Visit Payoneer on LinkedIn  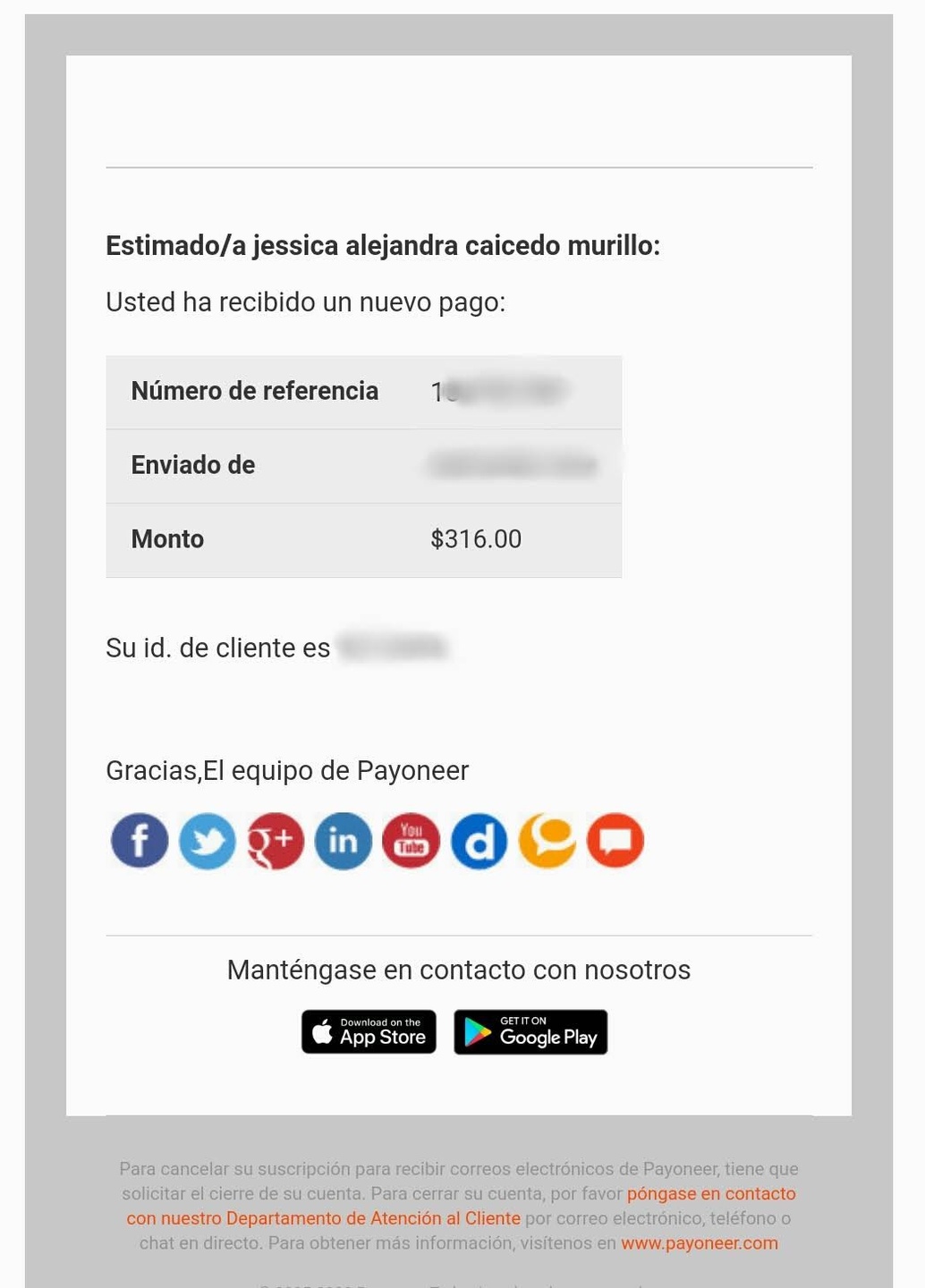(344, 841)
